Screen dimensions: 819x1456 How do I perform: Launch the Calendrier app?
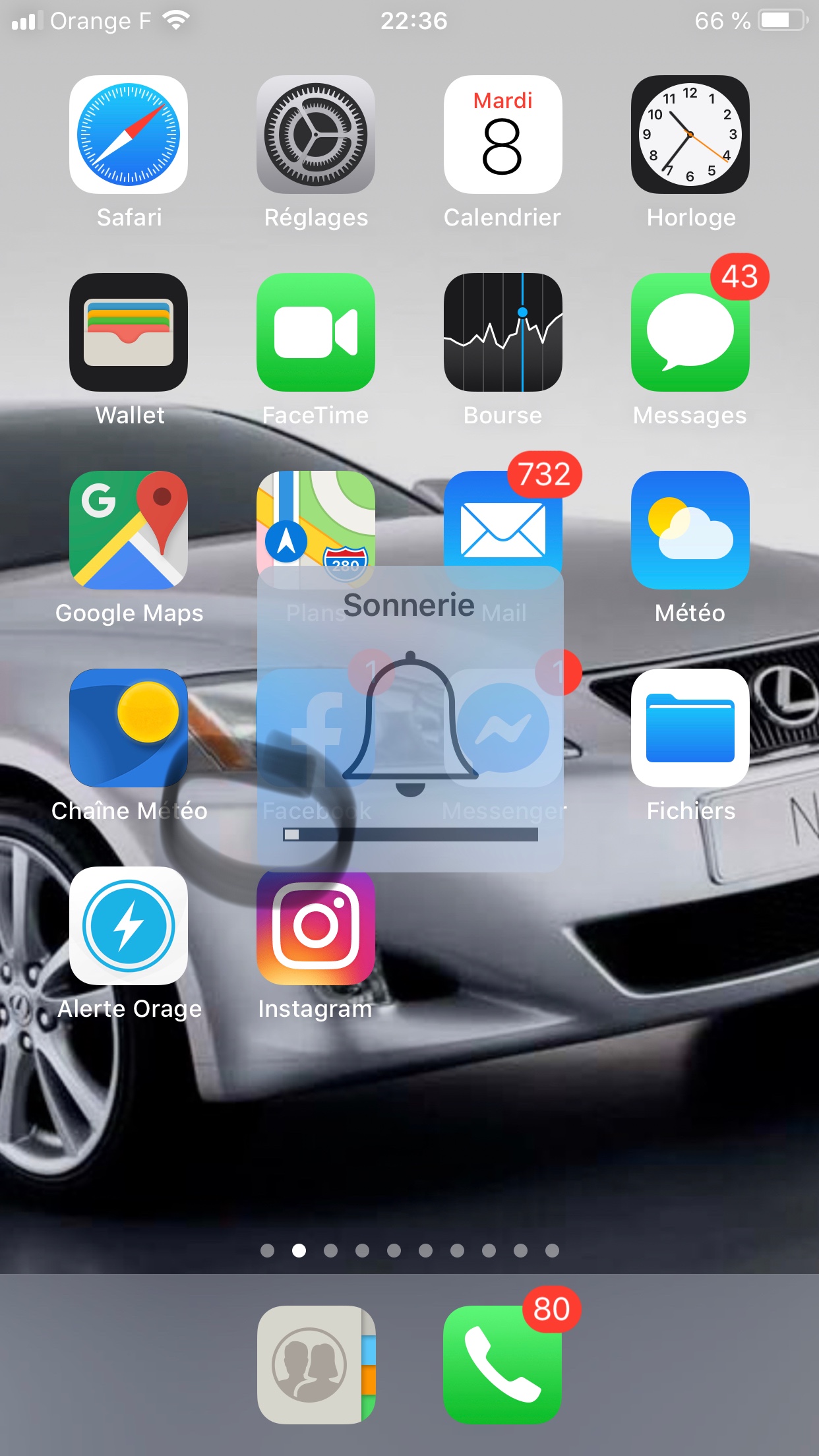502,135
